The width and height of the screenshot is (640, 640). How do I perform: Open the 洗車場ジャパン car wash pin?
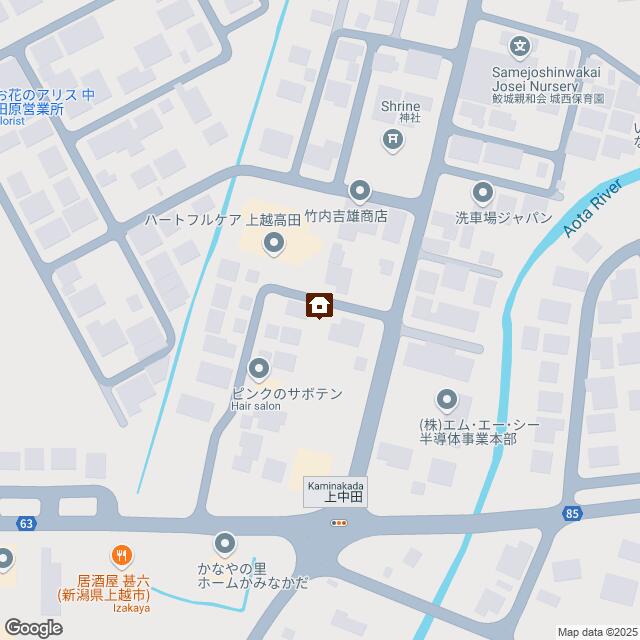[483, 190]
